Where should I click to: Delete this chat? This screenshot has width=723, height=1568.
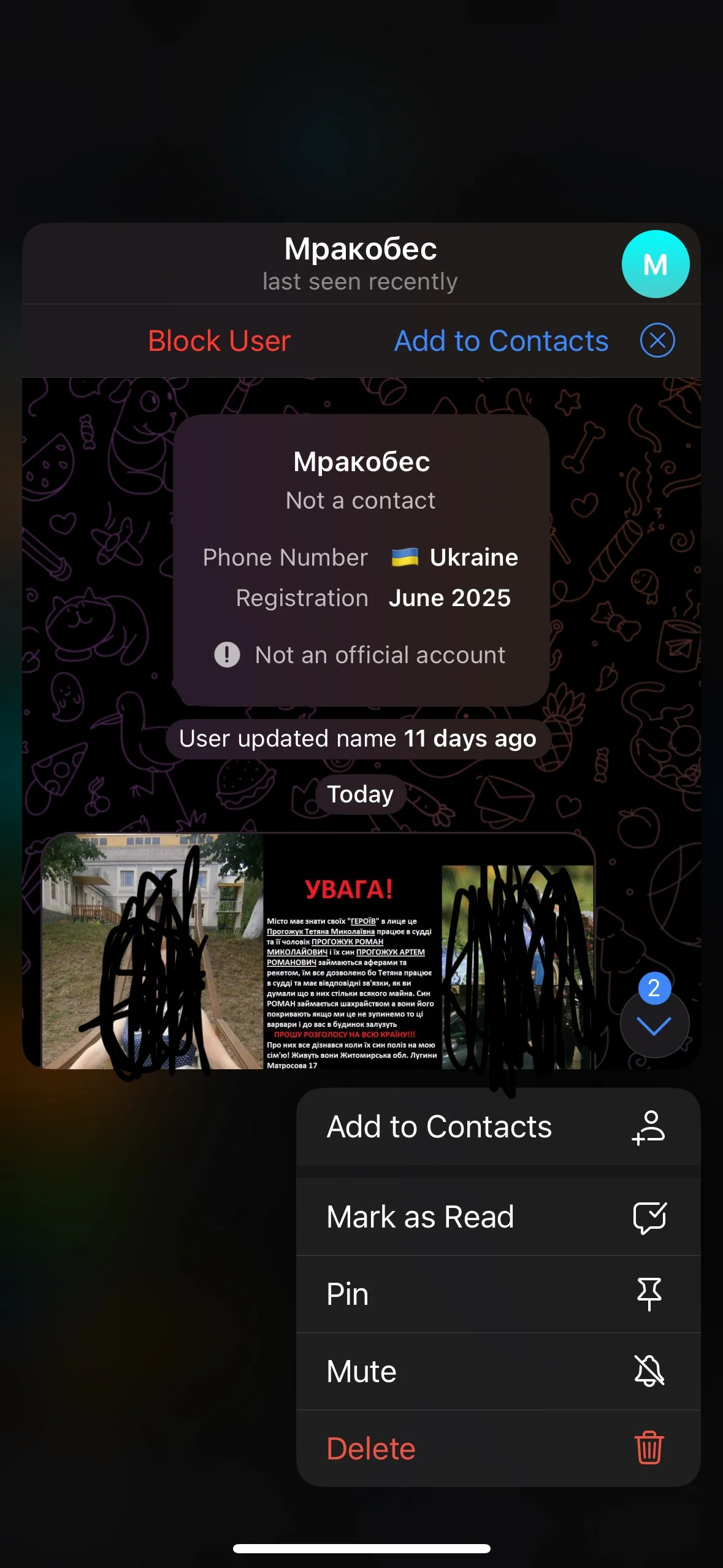point(497,1449)
